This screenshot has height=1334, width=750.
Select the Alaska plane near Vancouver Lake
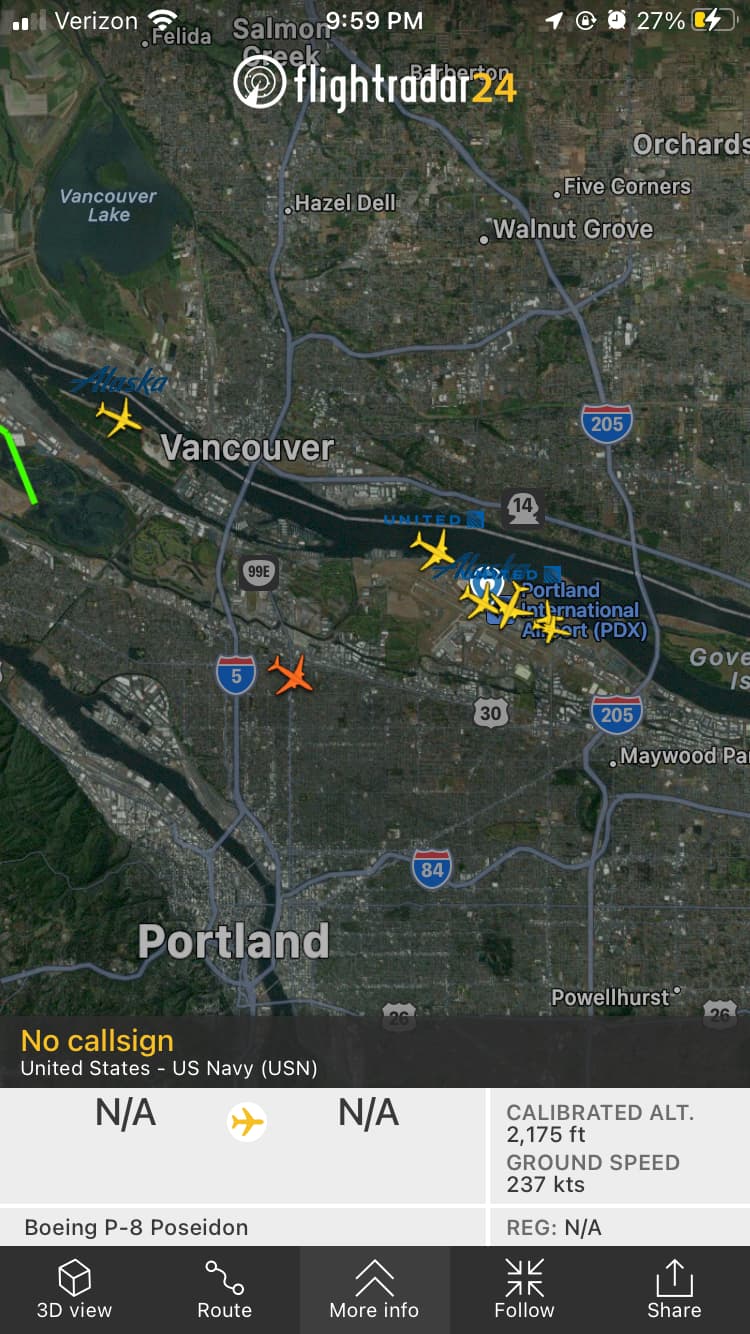(119, 416)
